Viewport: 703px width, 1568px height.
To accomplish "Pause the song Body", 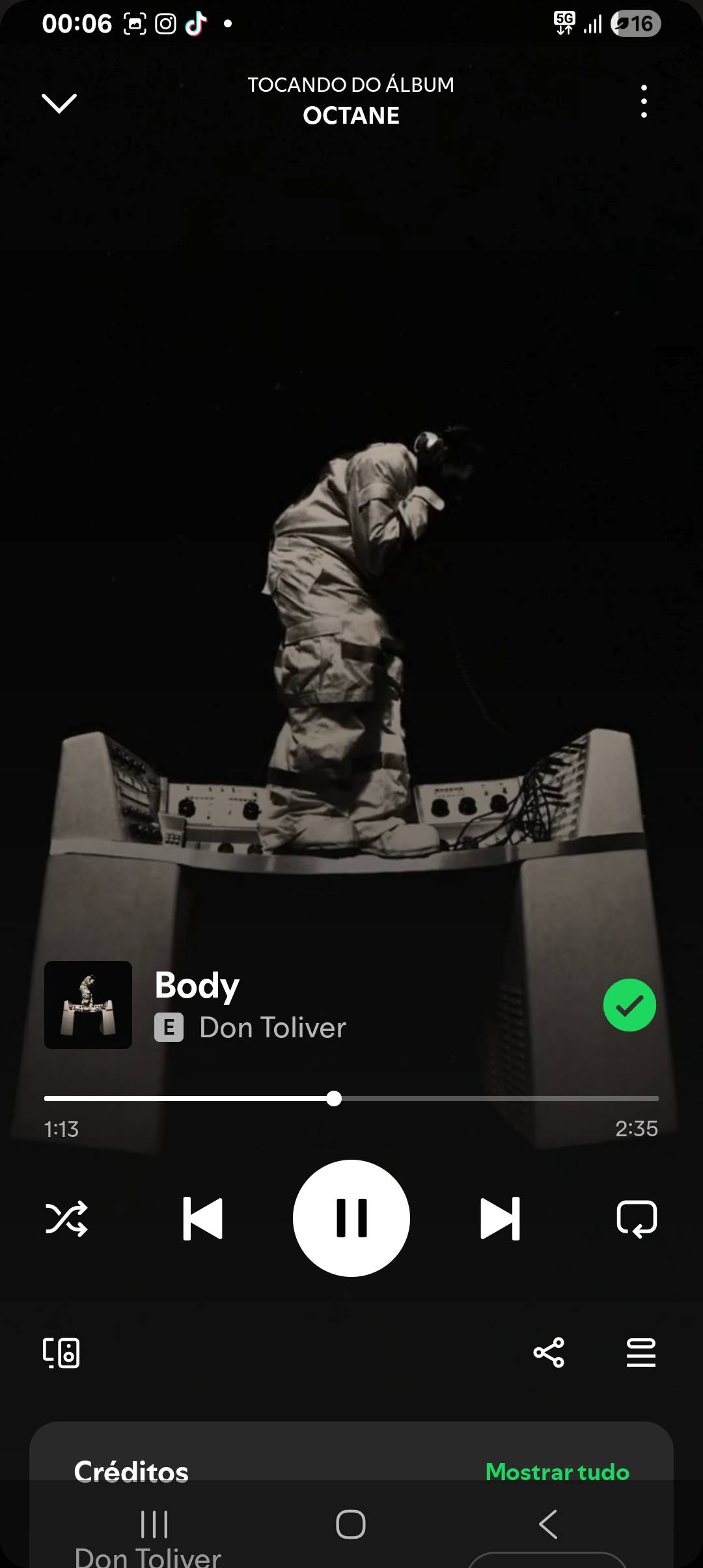I will point(351,1218).
